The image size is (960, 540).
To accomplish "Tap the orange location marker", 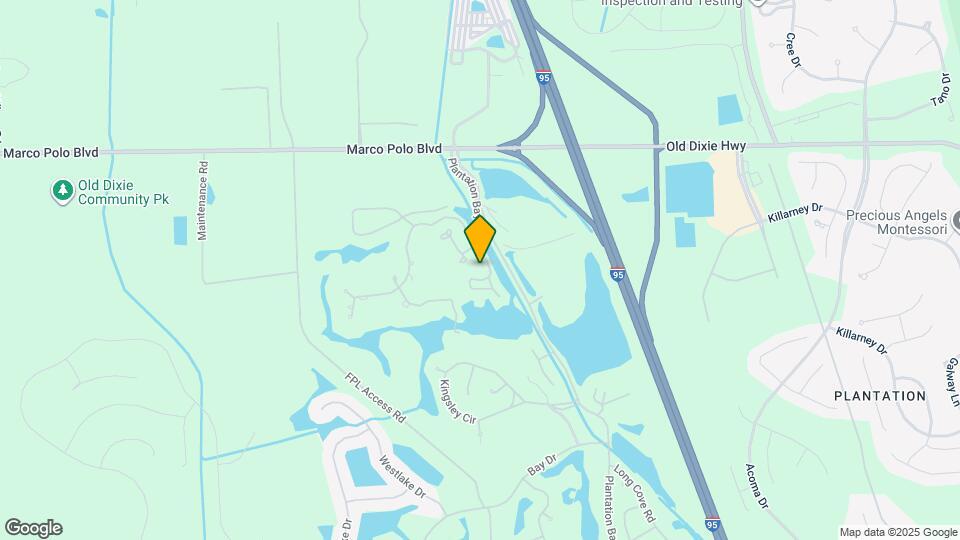I will pyautogui.click(x=480, y=239).
